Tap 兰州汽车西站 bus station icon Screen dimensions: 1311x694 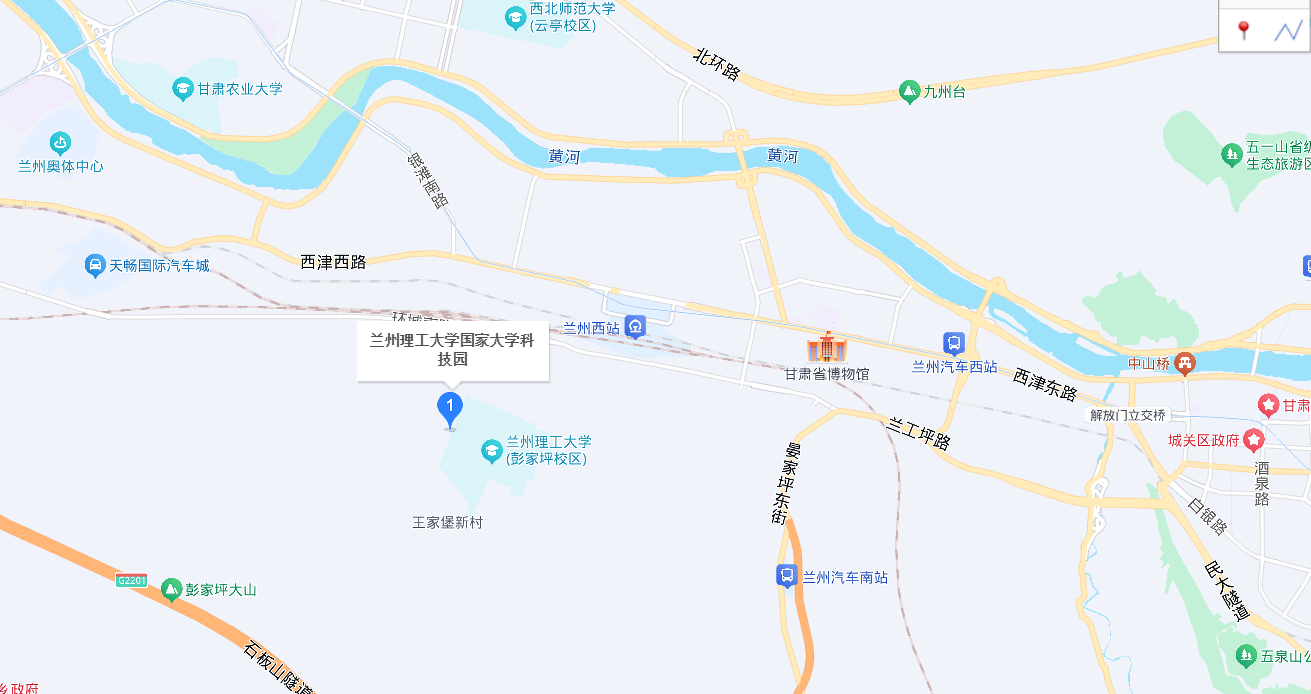[x=954, y=343]
